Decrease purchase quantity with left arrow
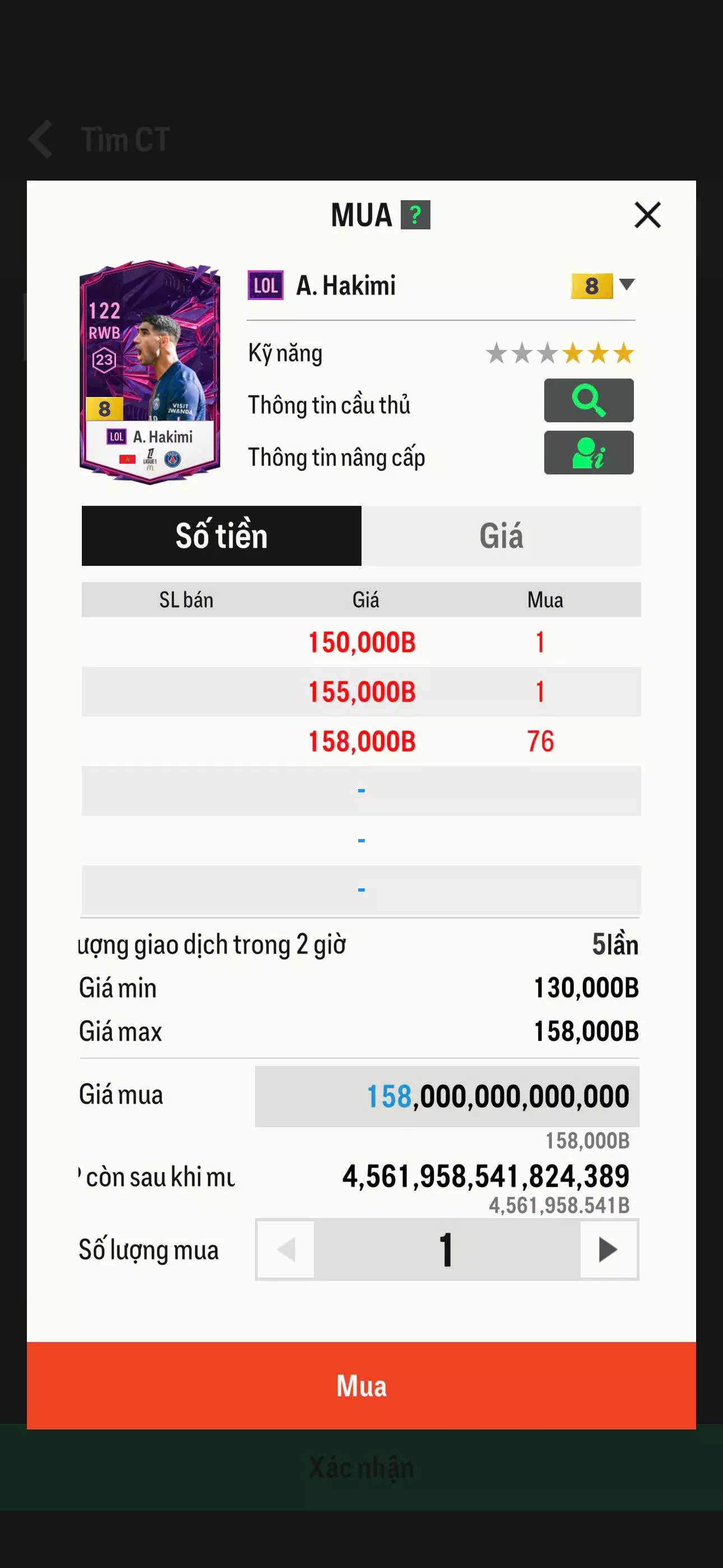 [x=286, y=1249]
